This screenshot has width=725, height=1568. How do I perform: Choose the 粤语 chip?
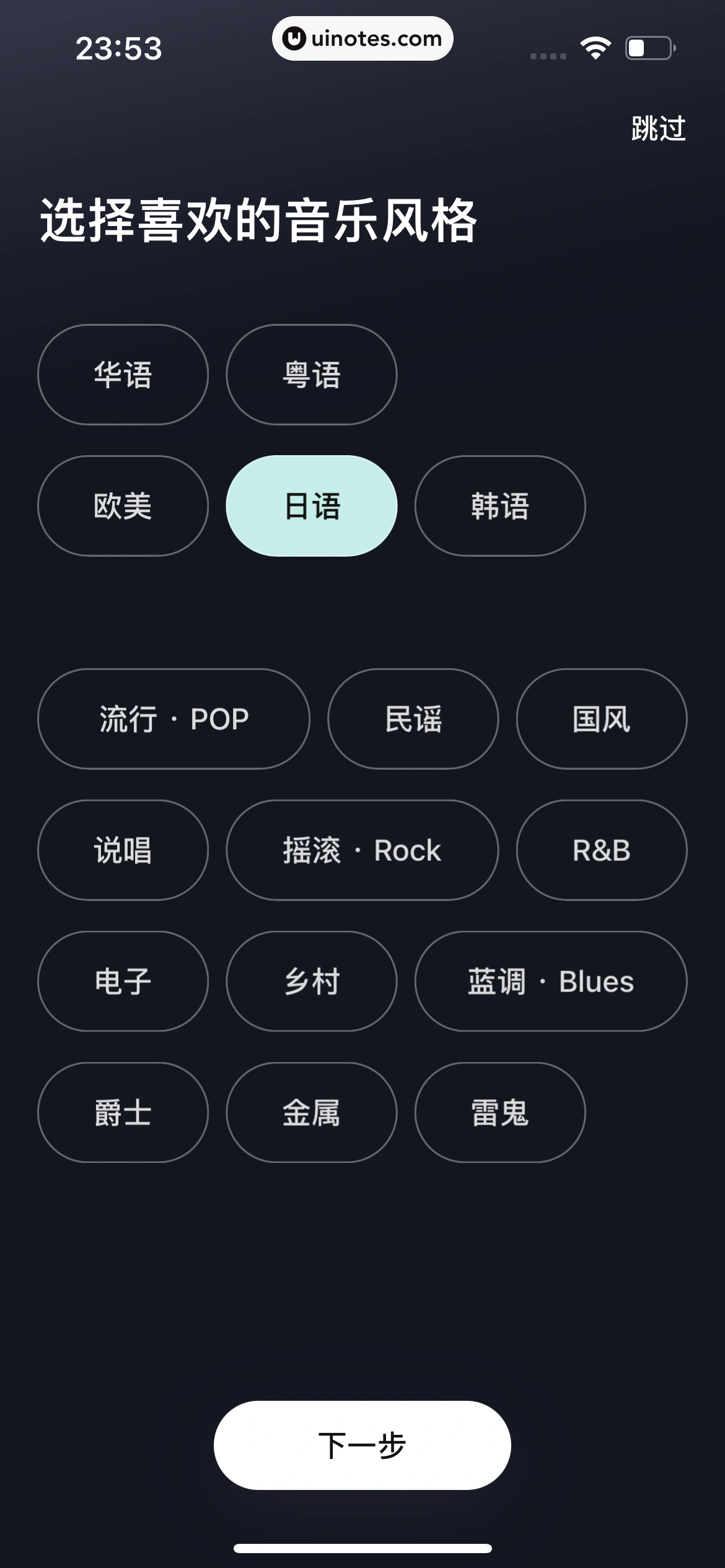[311, 375]
